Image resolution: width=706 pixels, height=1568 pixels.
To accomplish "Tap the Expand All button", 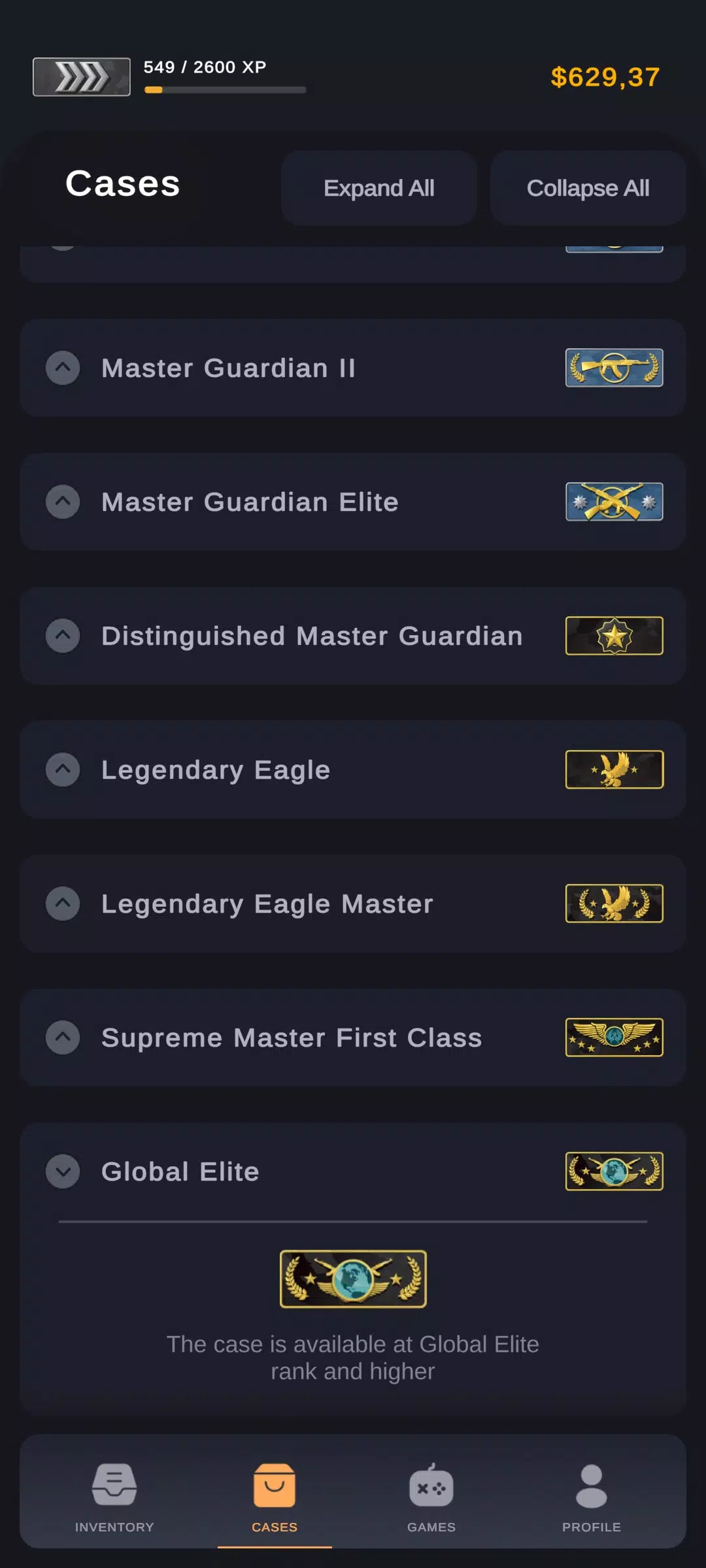I will click(378, 188).
